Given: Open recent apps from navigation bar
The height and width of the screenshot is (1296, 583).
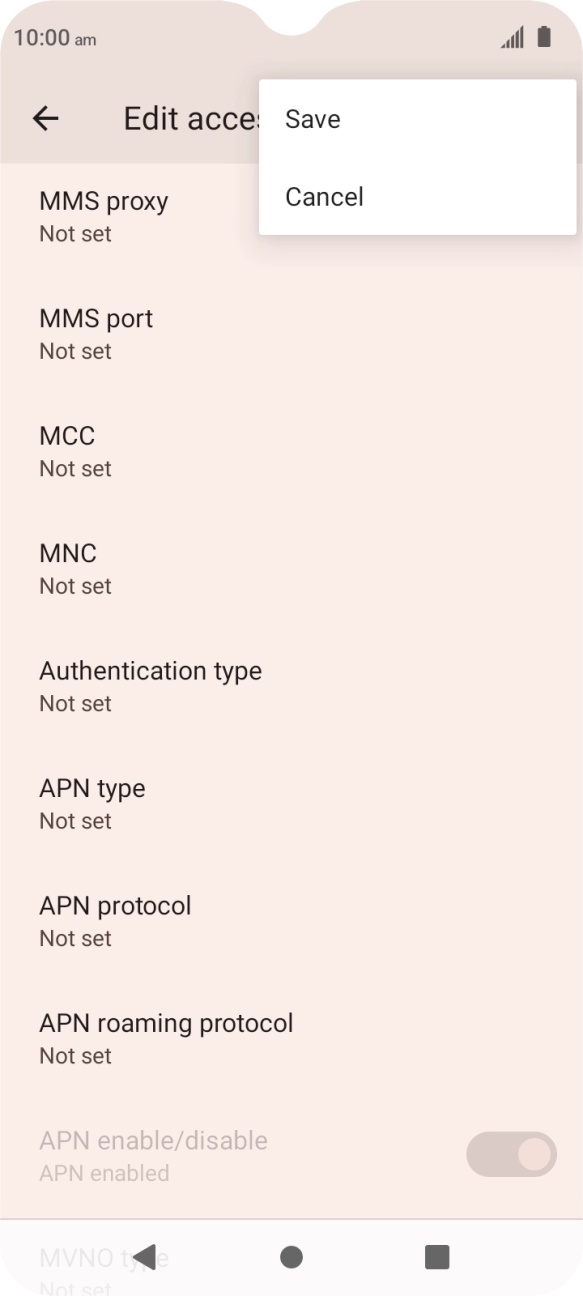Looking at the screenshot, I should coord(437,1257).
